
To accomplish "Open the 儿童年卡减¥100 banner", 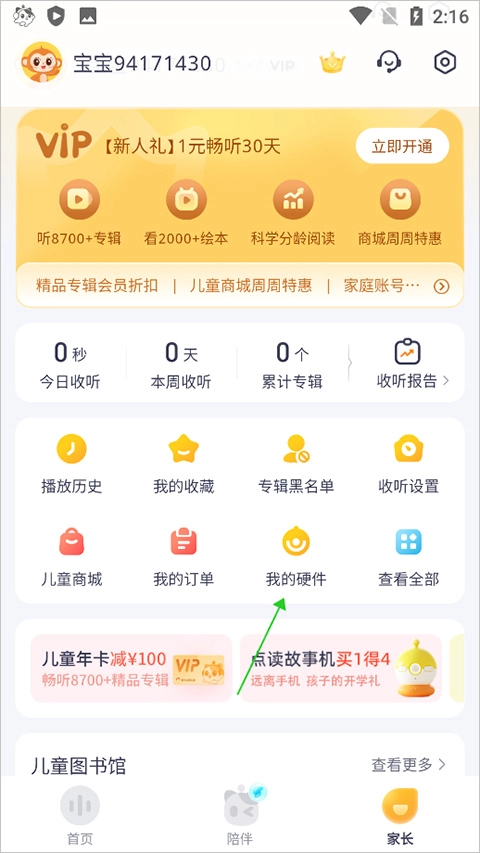I will (131, 668).
